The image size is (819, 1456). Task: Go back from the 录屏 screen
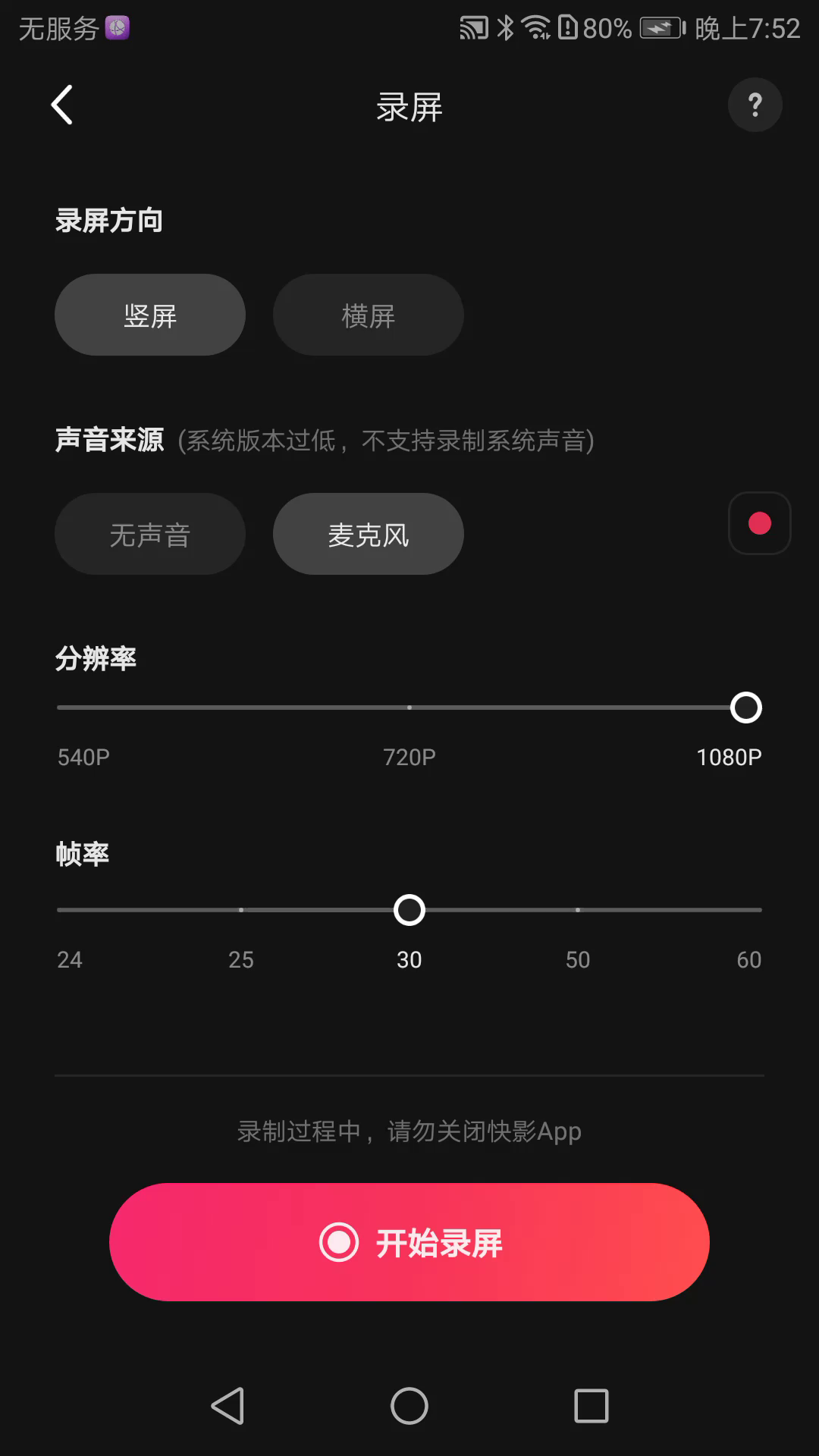(x=62, y=105)
